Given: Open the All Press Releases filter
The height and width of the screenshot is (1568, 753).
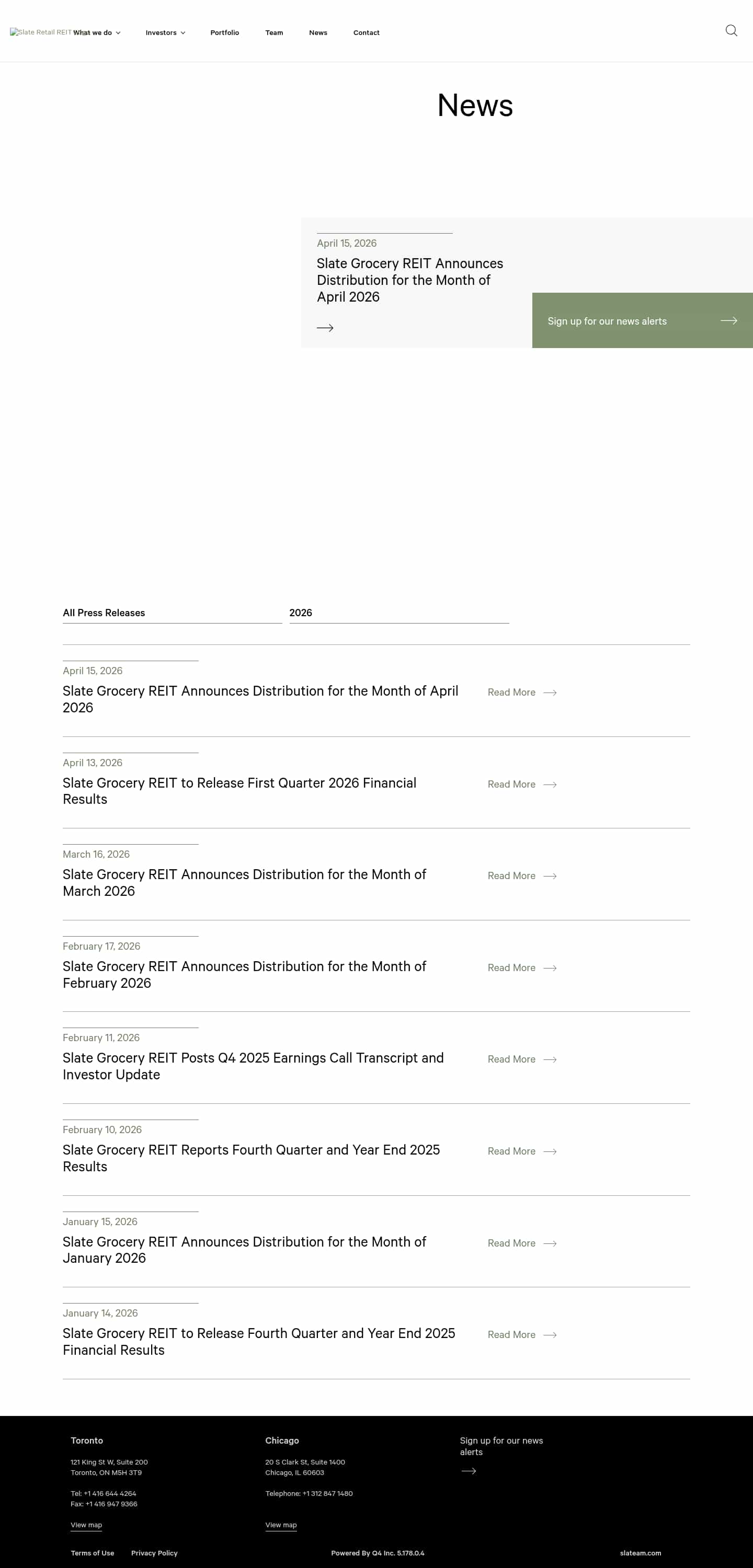Looking at the screenshot, I should [173, 613].
